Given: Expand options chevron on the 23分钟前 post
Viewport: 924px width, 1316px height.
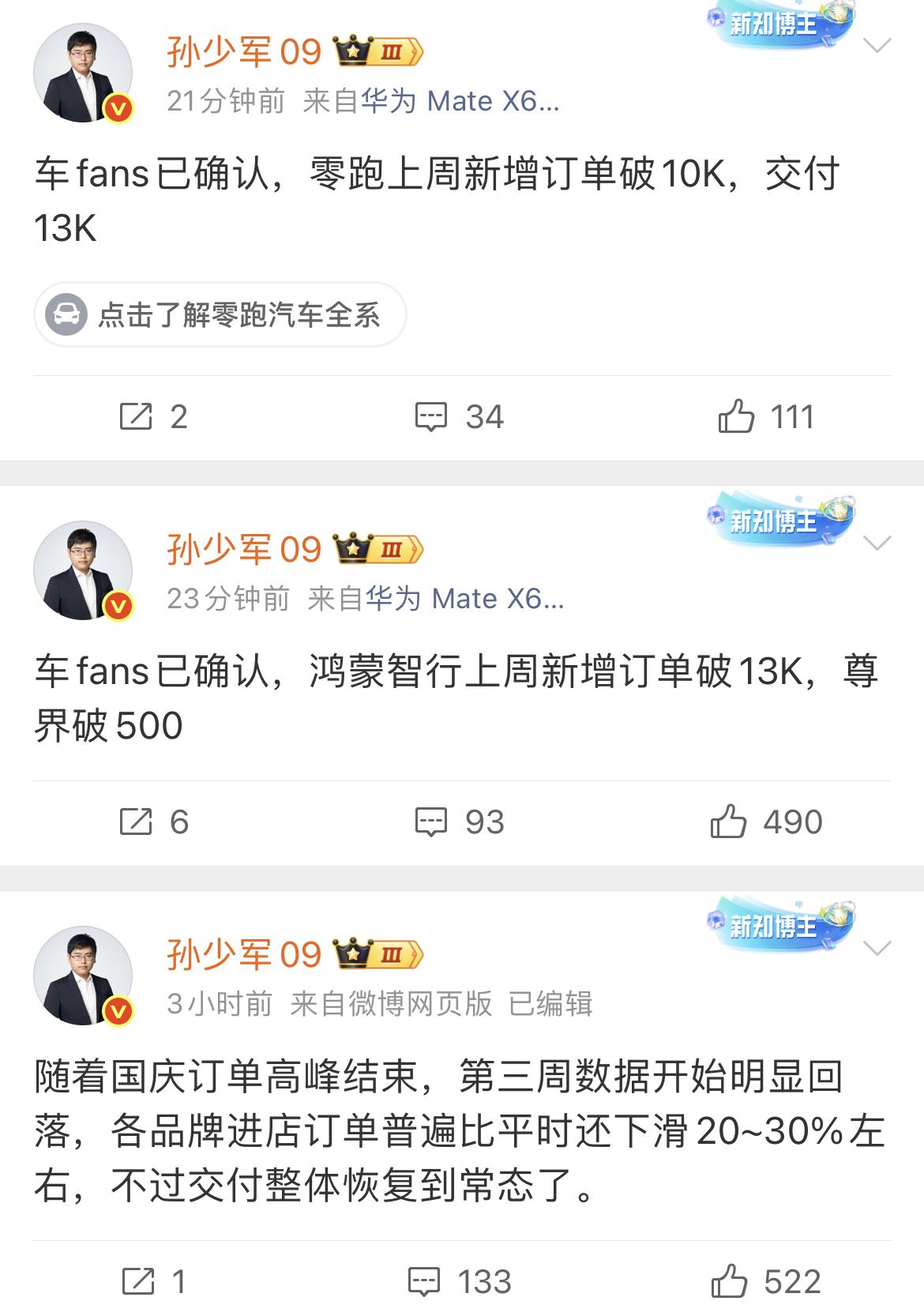Looking at the screenshot, I should [877, 543].
